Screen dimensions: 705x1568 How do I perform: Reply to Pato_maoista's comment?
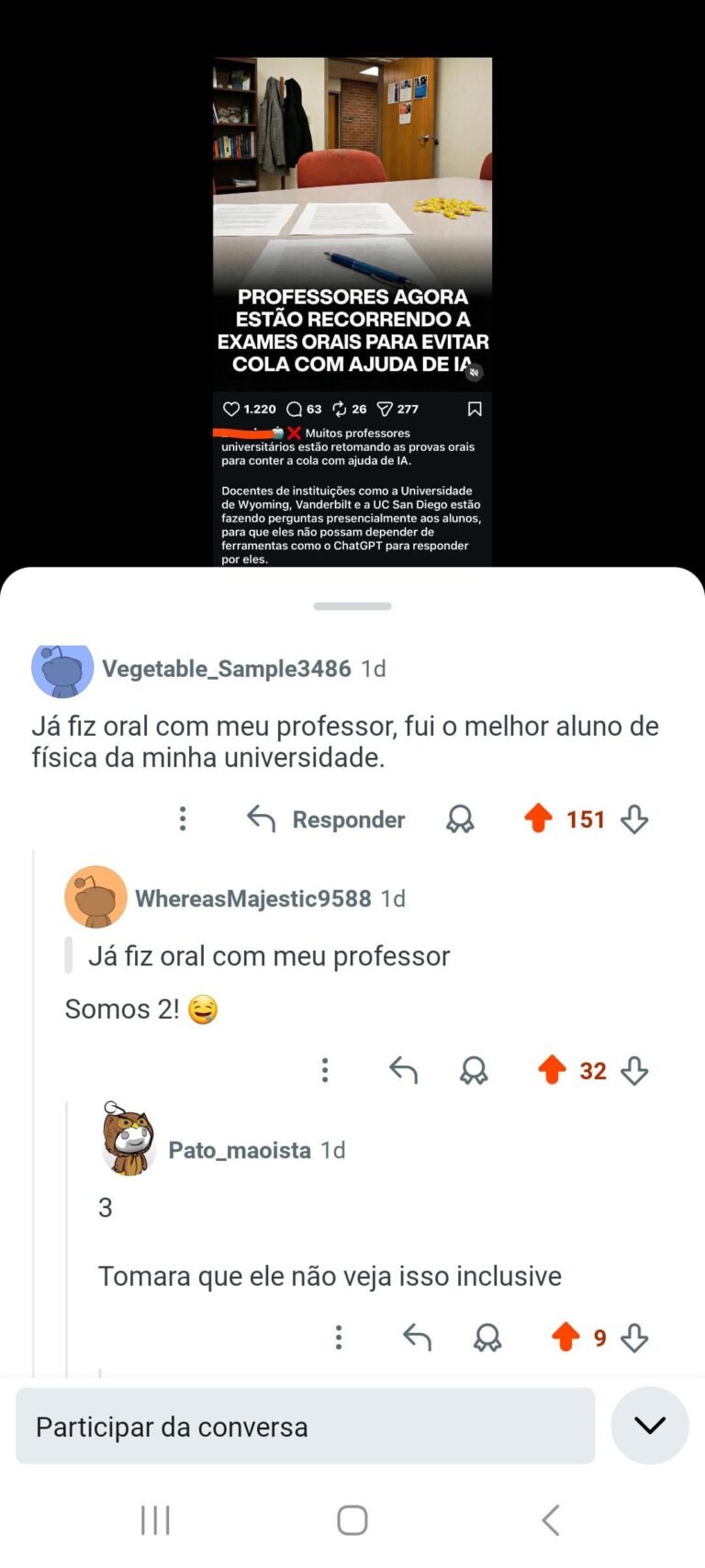click(418, 1337)
